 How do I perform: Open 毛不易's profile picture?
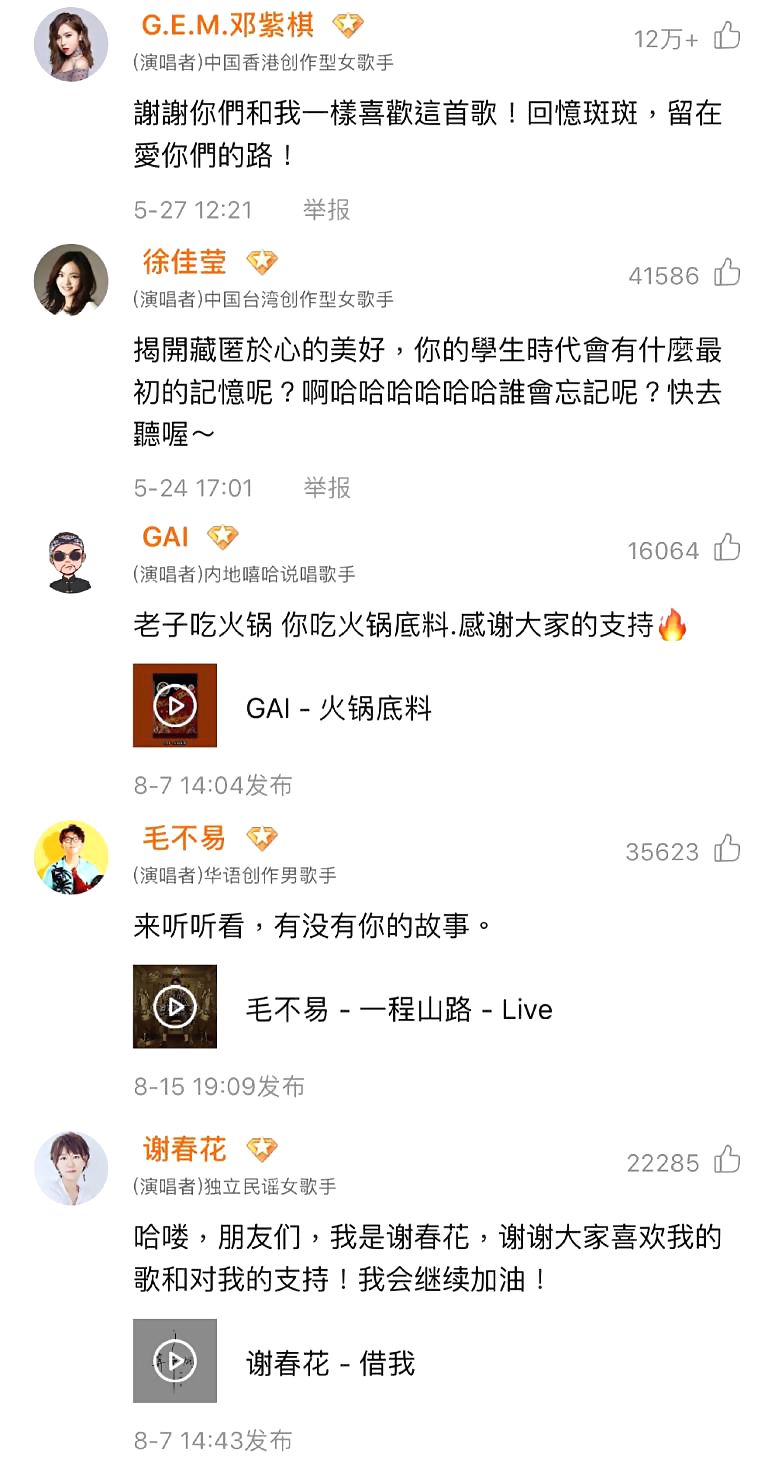71,858
